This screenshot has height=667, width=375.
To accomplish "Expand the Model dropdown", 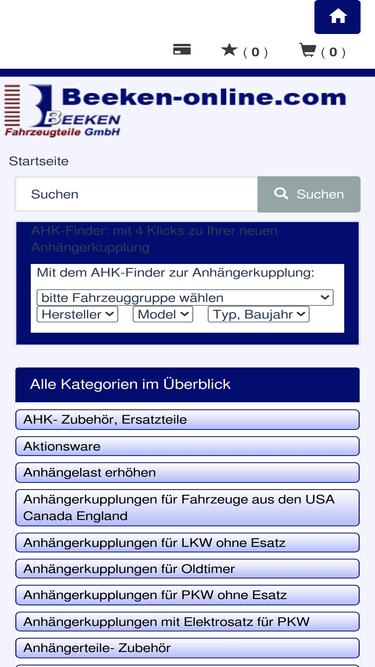I will pyautogui.click(x=163, y=314).
